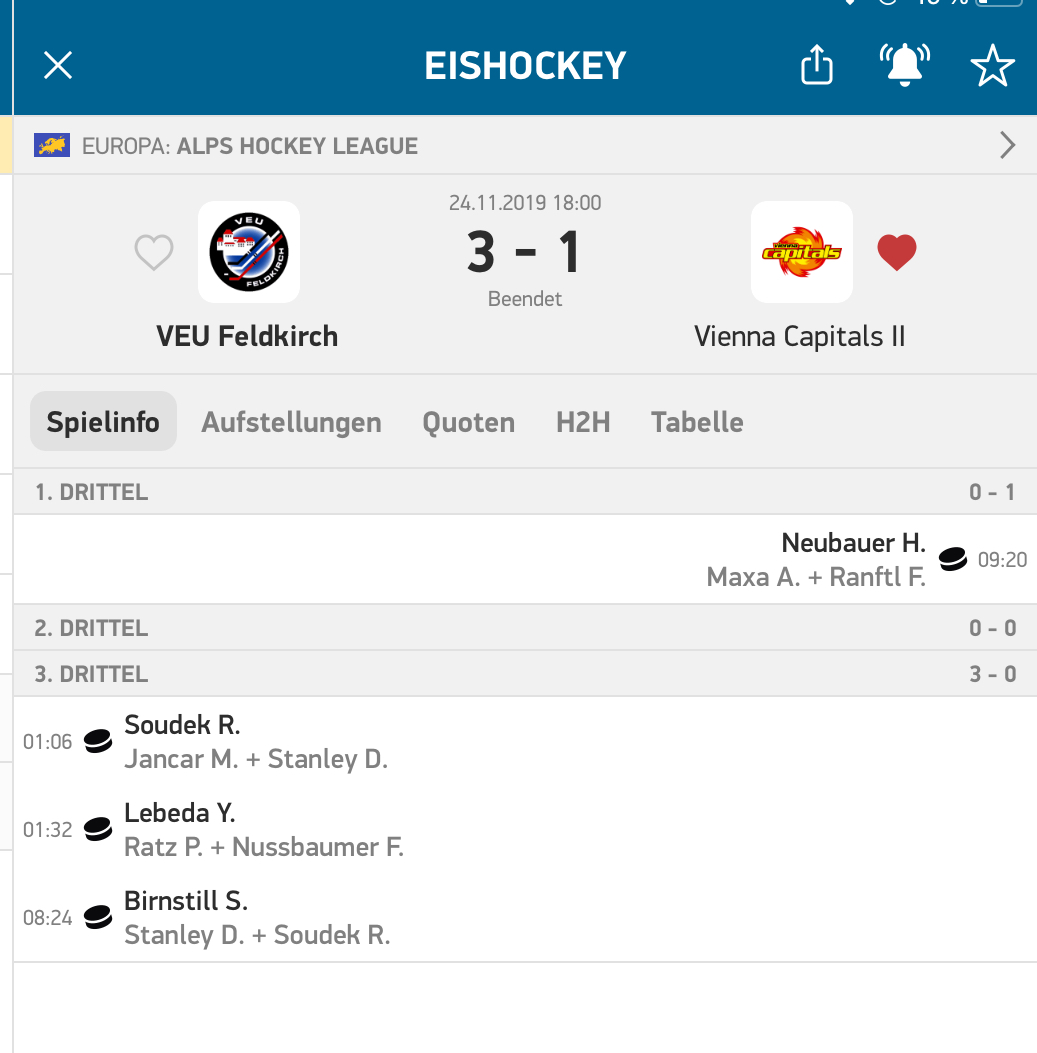1037x1053 pixels.
Task: Open the VEU Feldkirch team logo
Action: pos(249,252)
